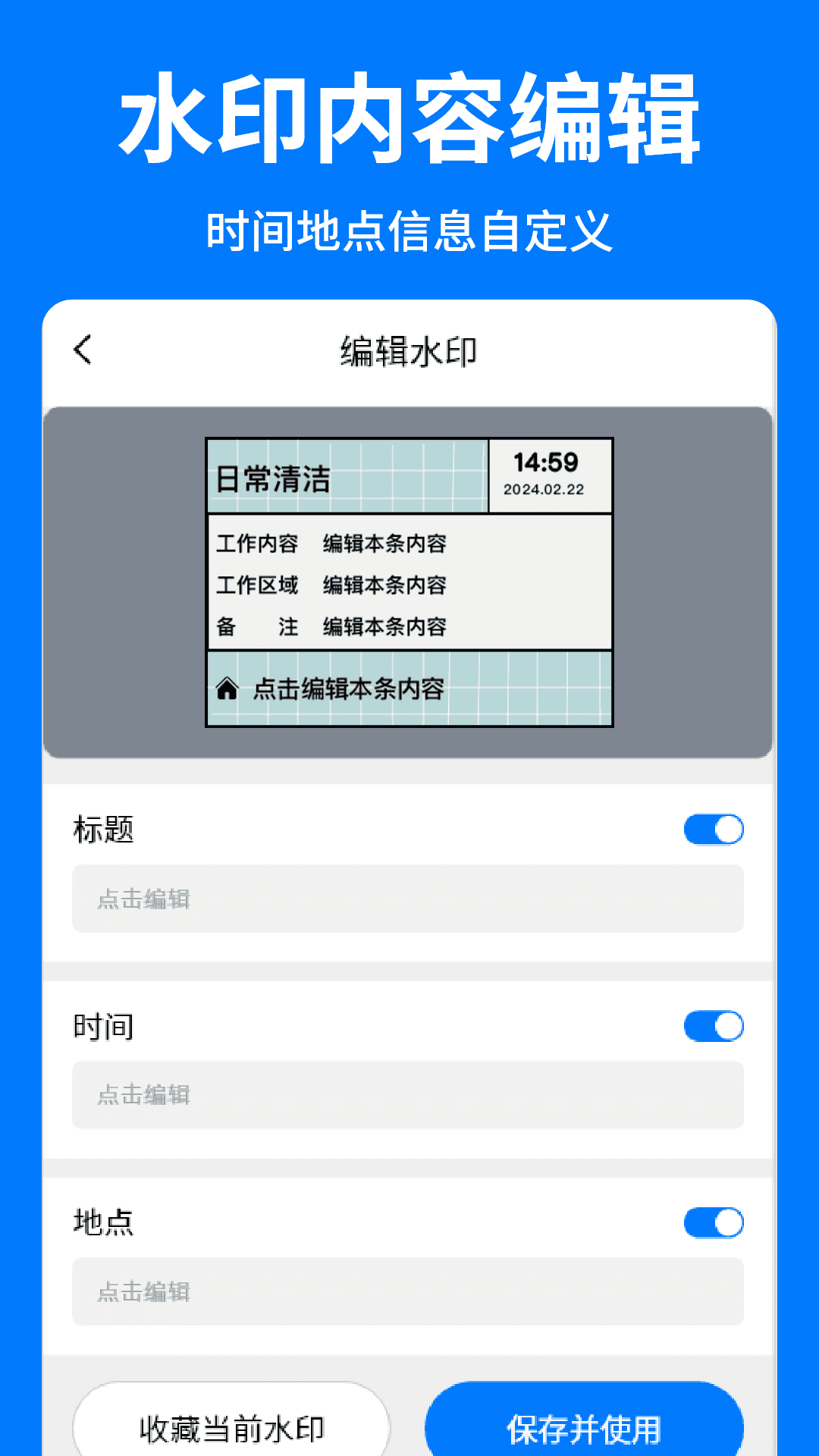The height and width of the screenshot is (1456, 819).
Task: Disable the 时间 toggle switch
Action: [x=711, y=1025]
